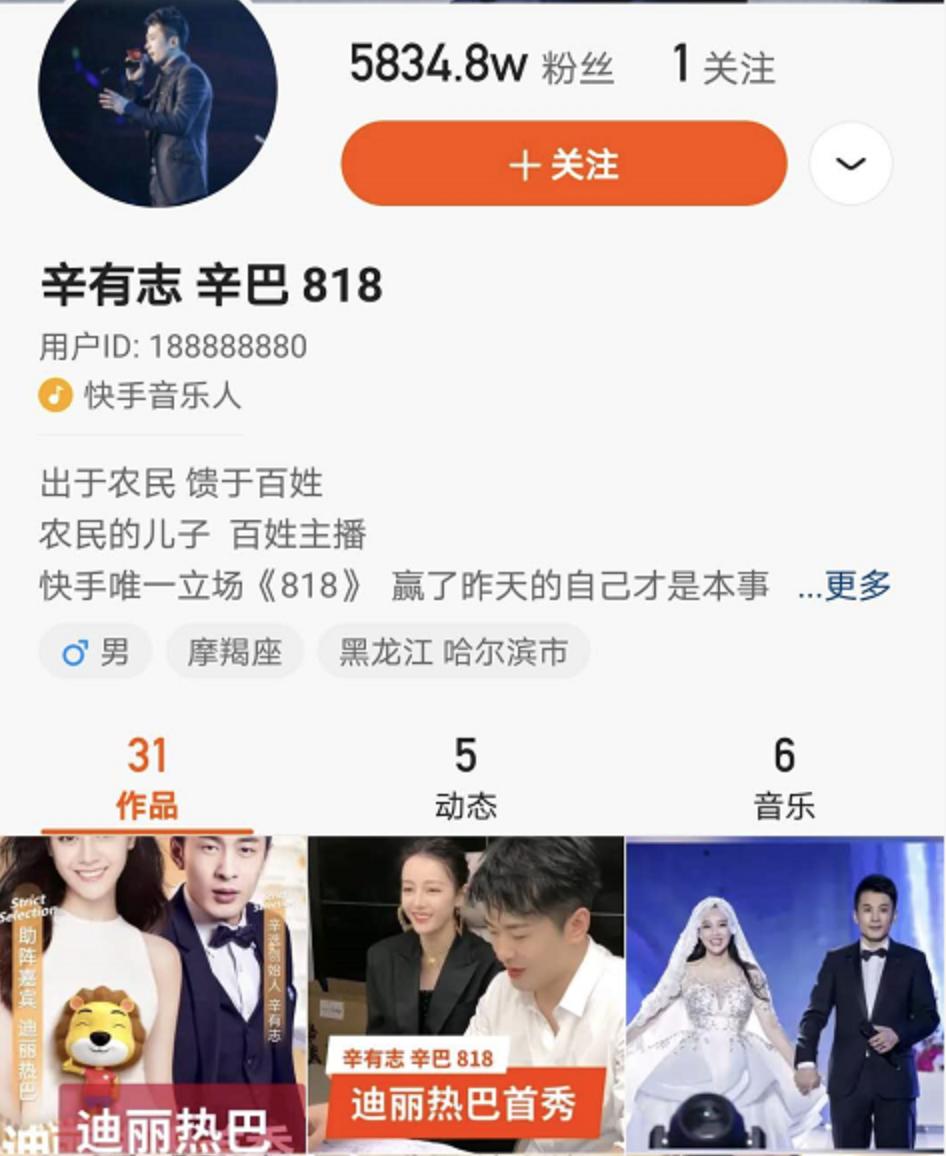Image resolution: width=946 pixels, height=1156 pixels.
Task: Open the 快手音乐人 badge
Action: tap(141, 395)
